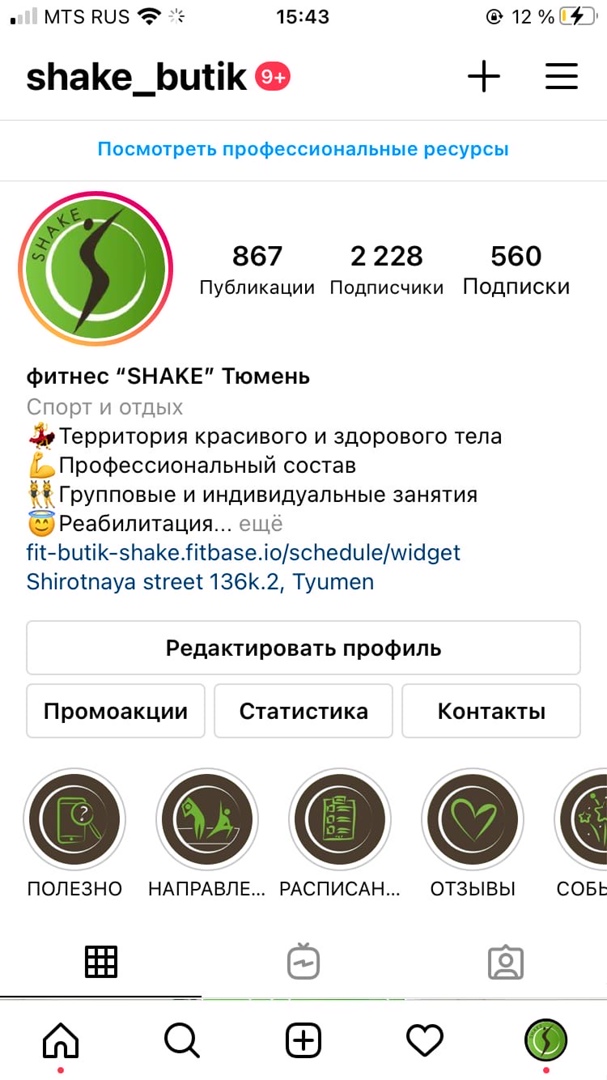Open Статистика insights
Image resolution: width=607 pixels, height=1080 pixels.
tap(303, 711)
